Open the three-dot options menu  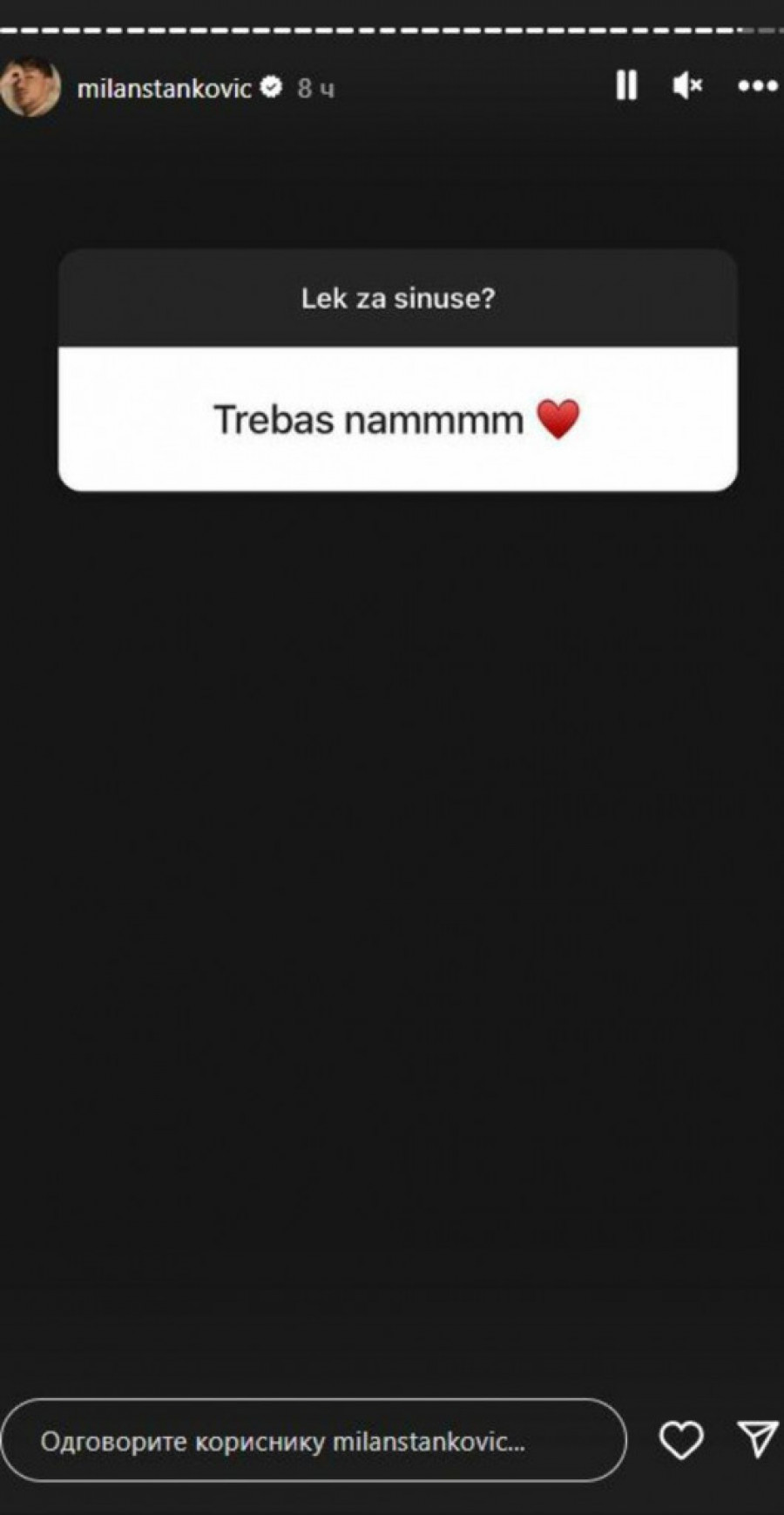(x=757, y=85)
